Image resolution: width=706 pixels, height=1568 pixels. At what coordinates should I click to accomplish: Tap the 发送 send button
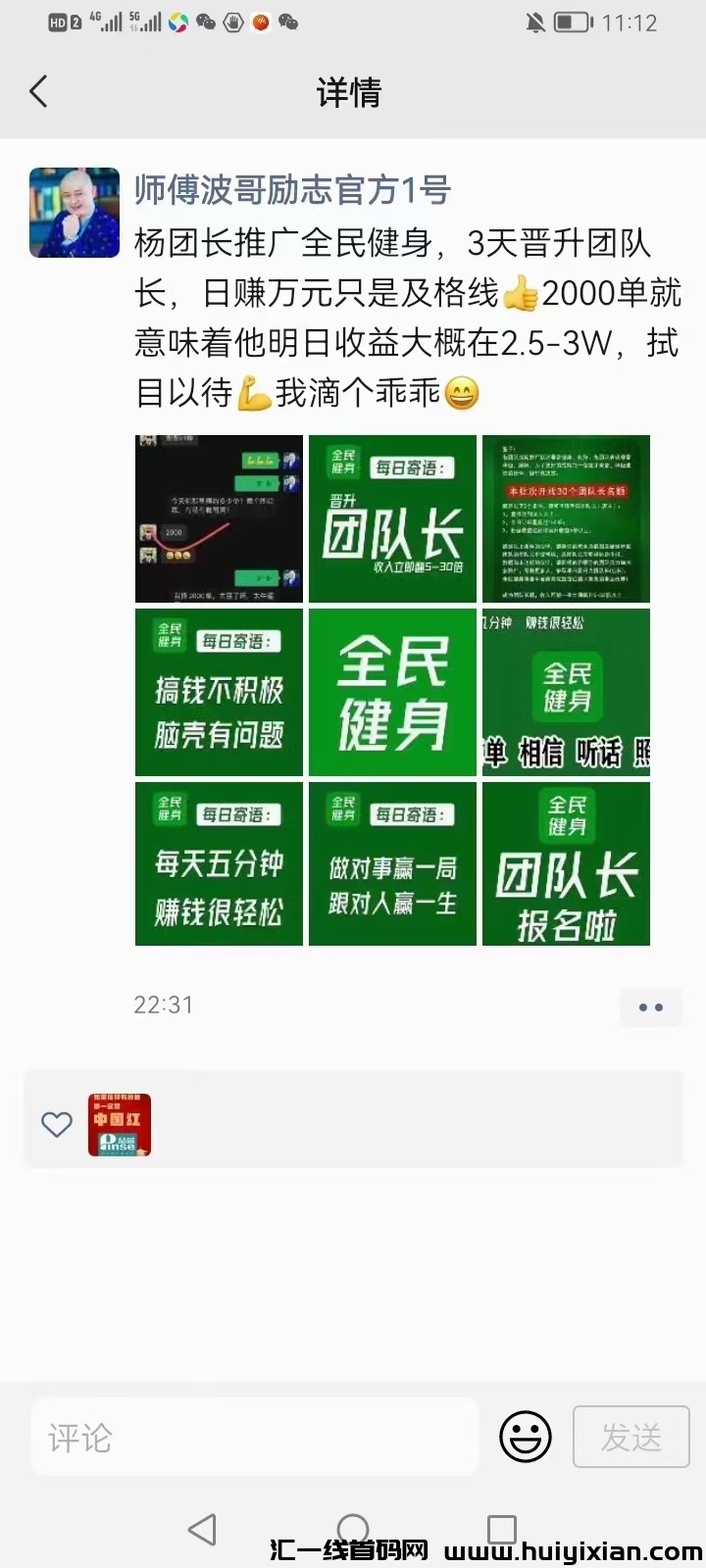pos(630,1437)
